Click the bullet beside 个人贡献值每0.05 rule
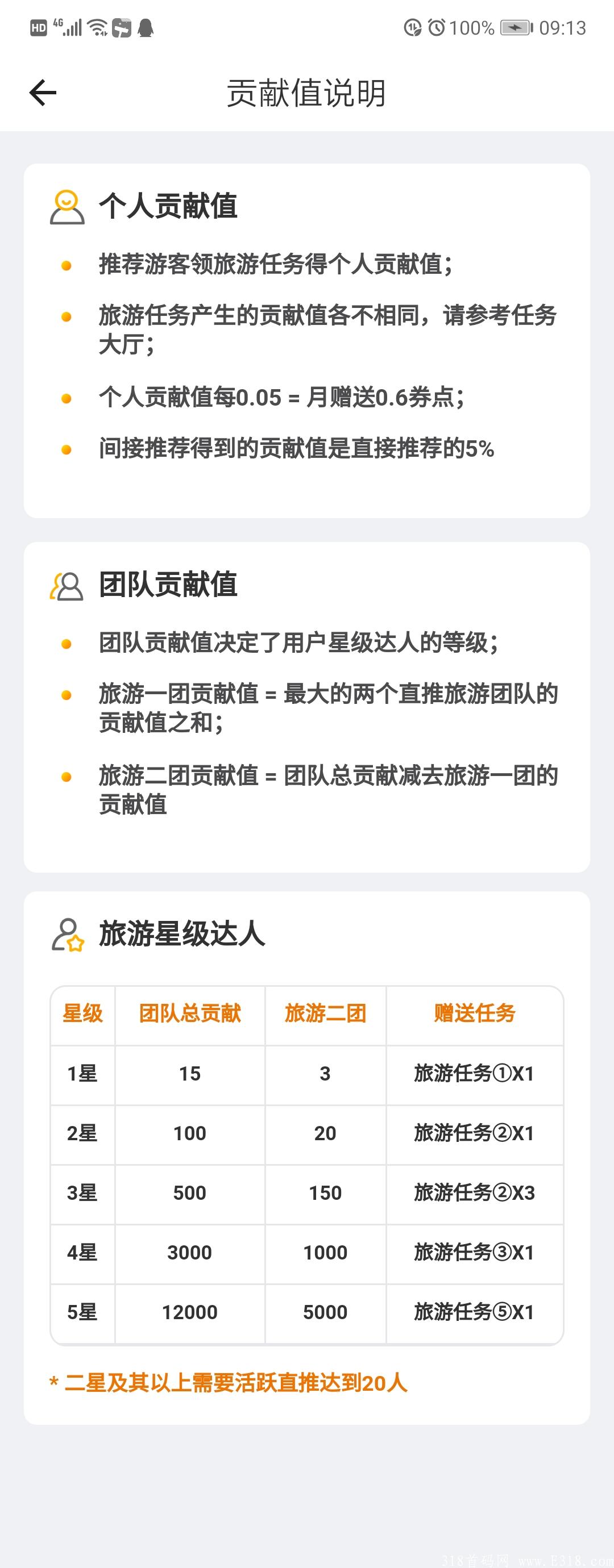Image resolution: width=614 pixels, height=1568 pixels. click(x=66, y=398)
